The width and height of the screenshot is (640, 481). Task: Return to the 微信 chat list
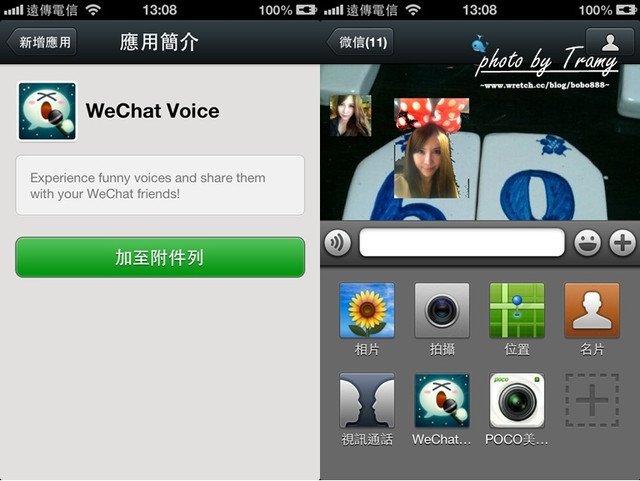(x=360, y=43)
